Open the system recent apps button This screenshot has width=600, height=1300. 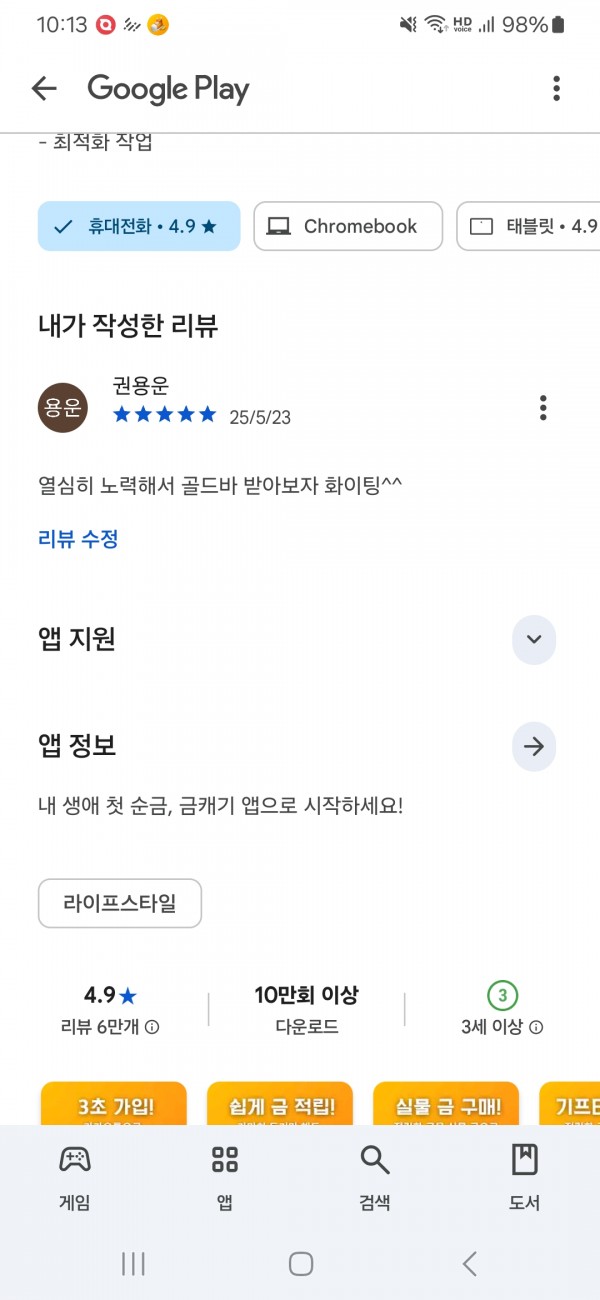(133, 1264)
